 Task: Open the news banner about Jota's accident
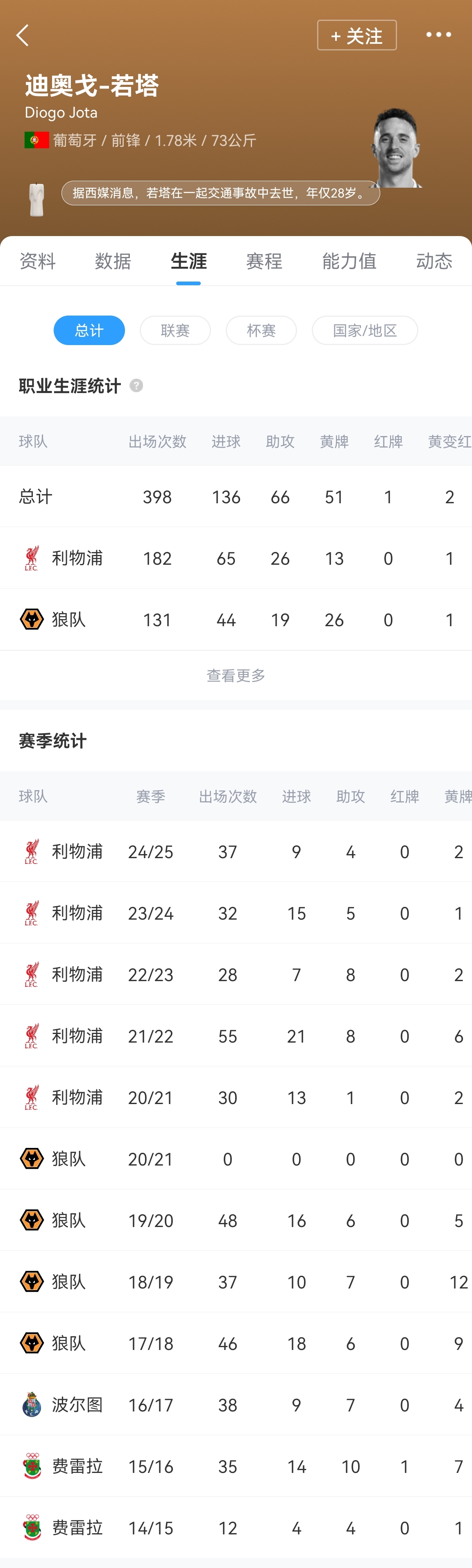[220, 193]
